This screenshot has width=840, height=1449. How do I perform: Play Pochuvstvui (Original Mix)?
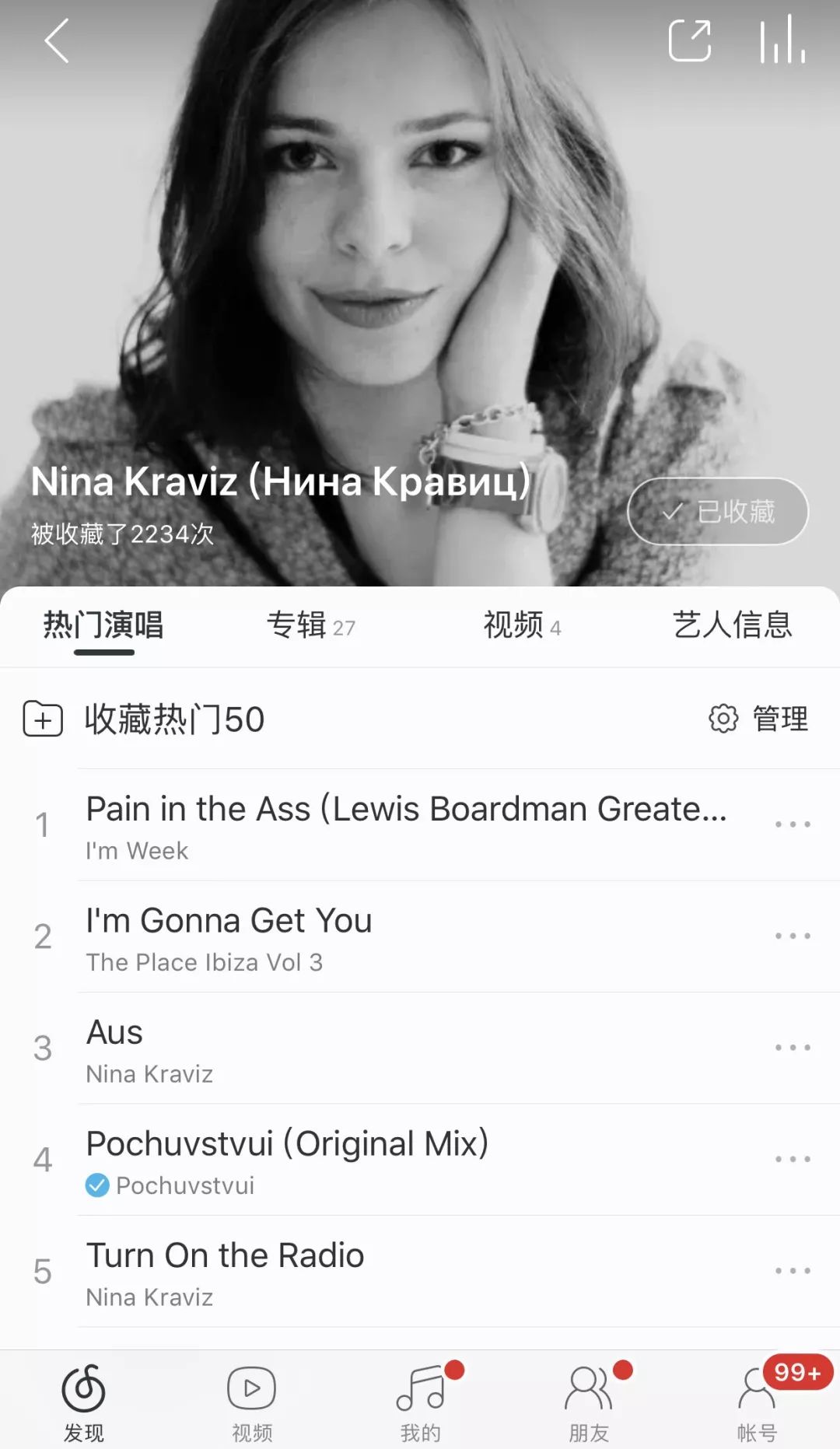287,1159
